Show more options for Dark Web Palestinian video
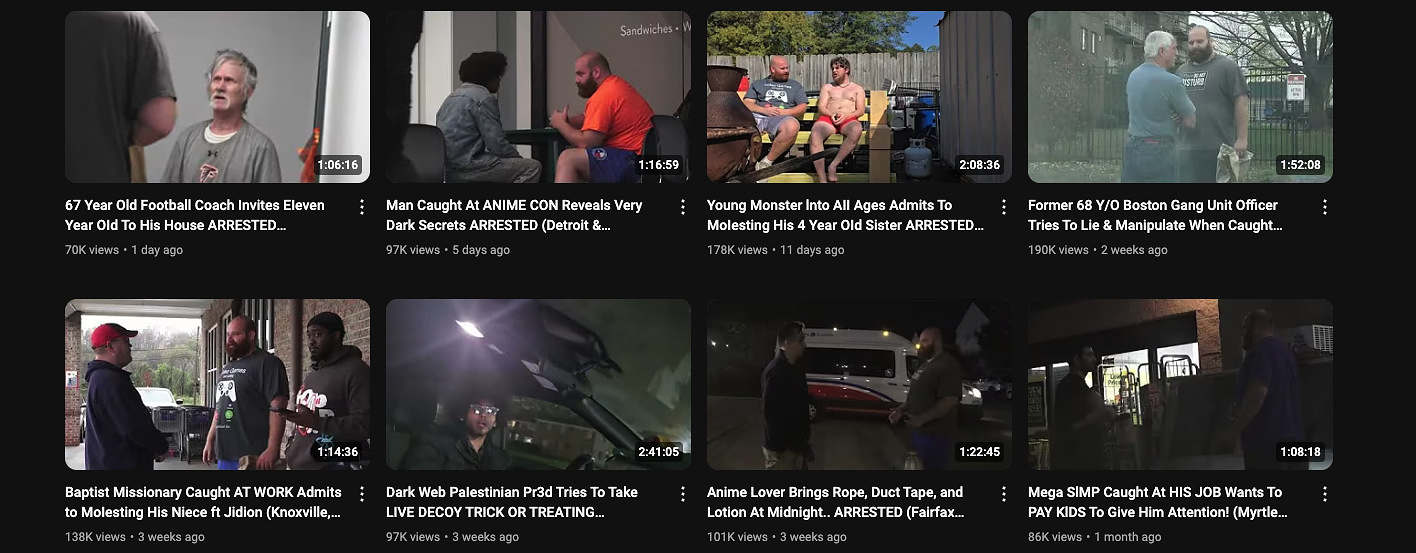Viewport: 1416px width, 553px height. tap(683, 494)
